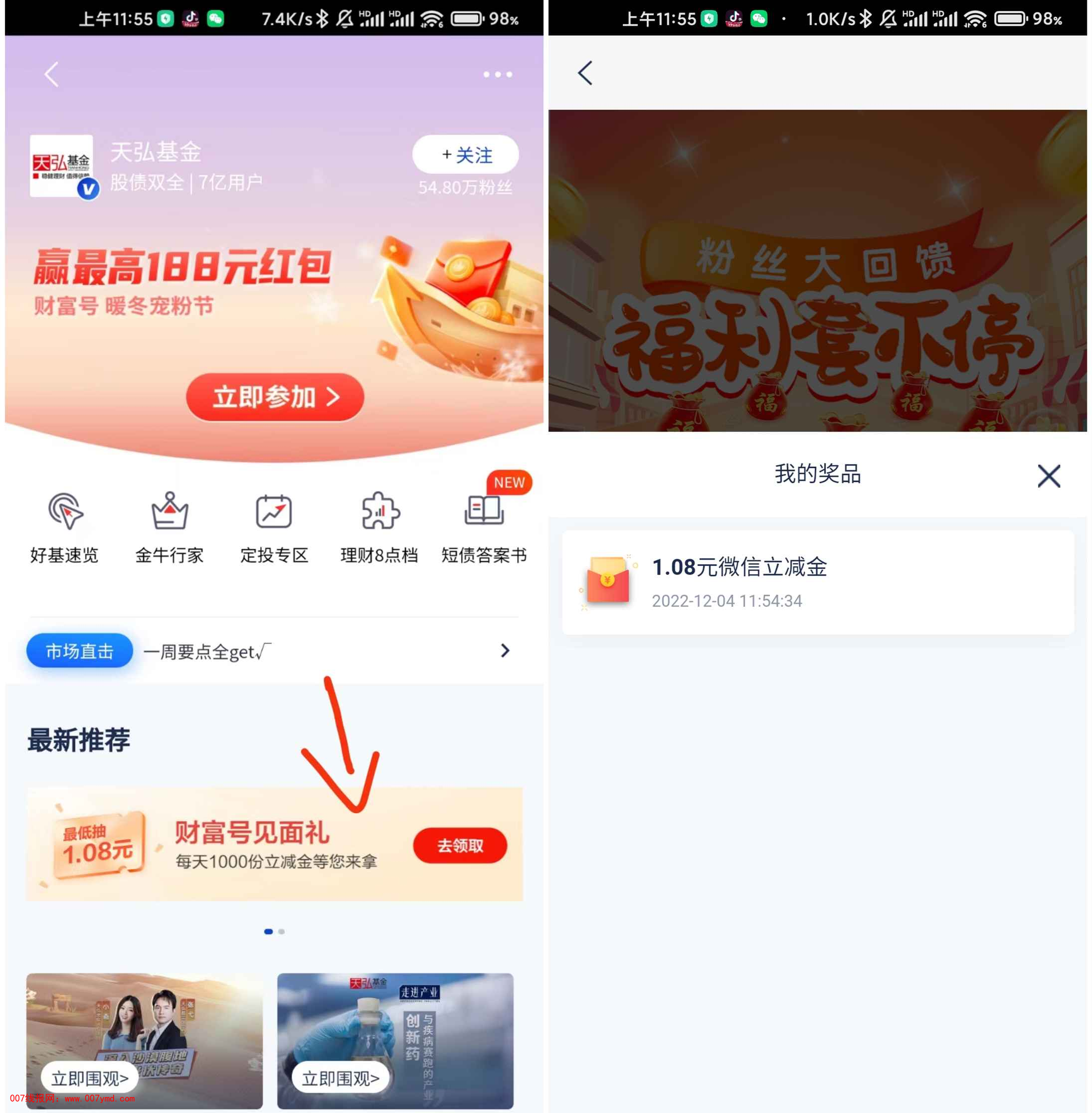Image resolution: width=1092 pixels, height=1113 pixels.
Task: Join the 188元红包 event via 立即参加
Action: tap(275, 397)
